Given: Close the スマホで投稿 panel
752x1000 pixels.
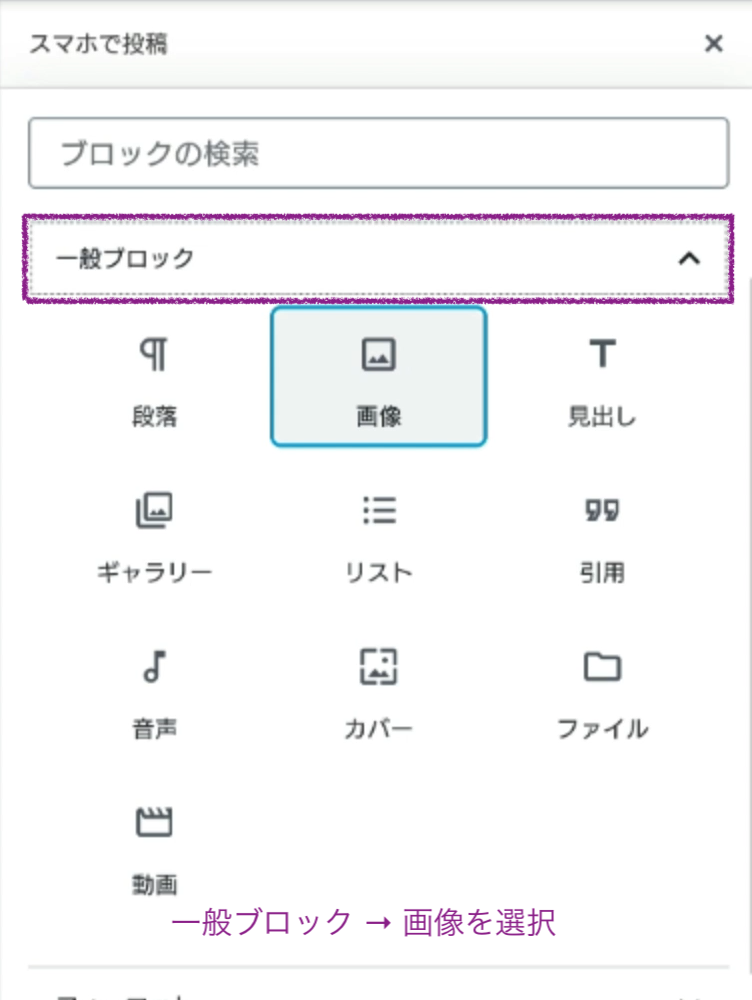Looking at the screenshot, I should [713, 44].
